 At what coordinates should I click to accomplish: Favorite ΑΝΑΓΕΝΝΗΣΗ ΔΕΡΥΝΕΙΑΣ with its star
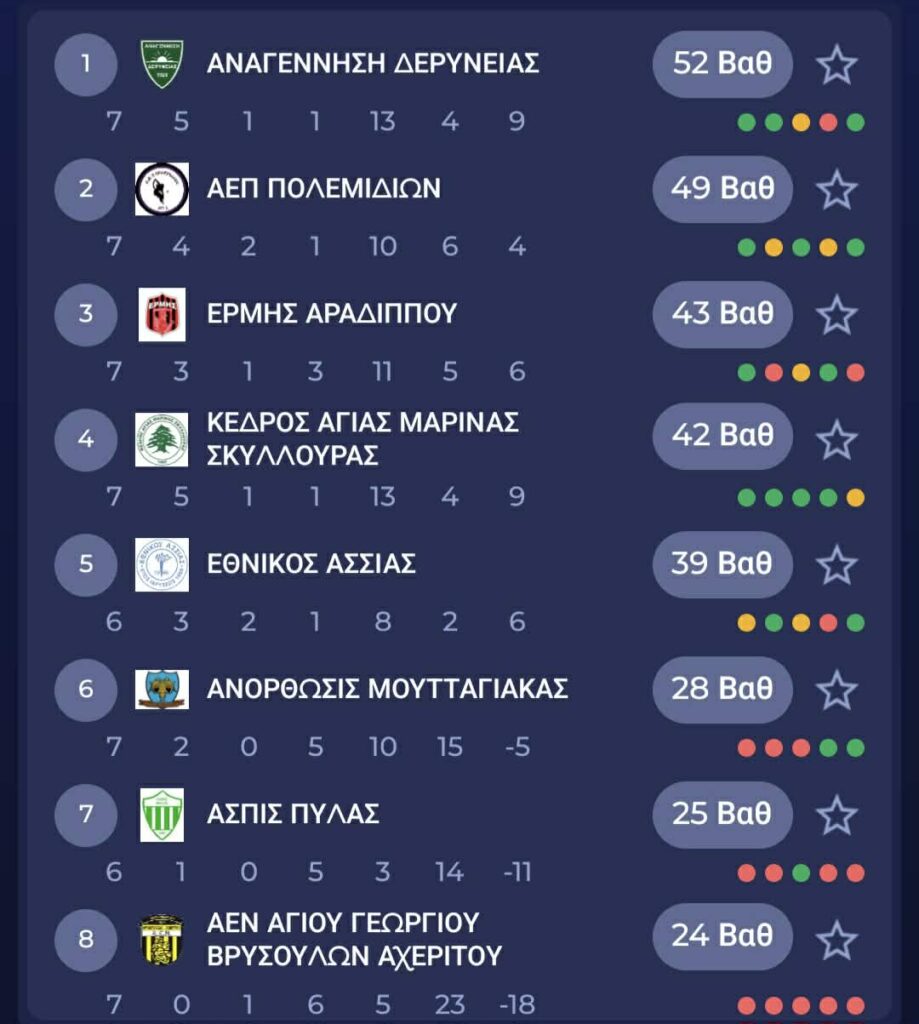pos(836,65)
